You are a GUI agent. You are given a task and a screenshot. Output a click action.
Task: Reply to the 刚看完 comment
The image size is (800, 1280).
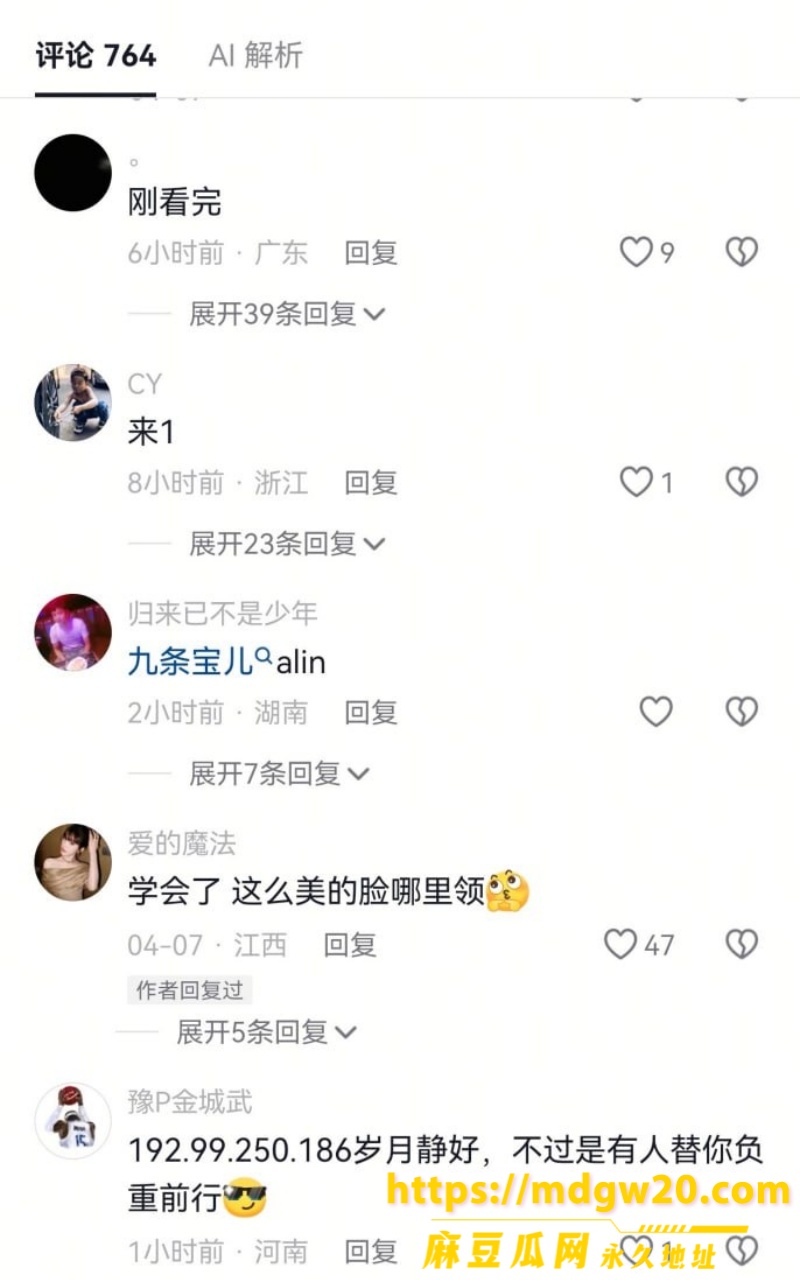click(371, 253)
